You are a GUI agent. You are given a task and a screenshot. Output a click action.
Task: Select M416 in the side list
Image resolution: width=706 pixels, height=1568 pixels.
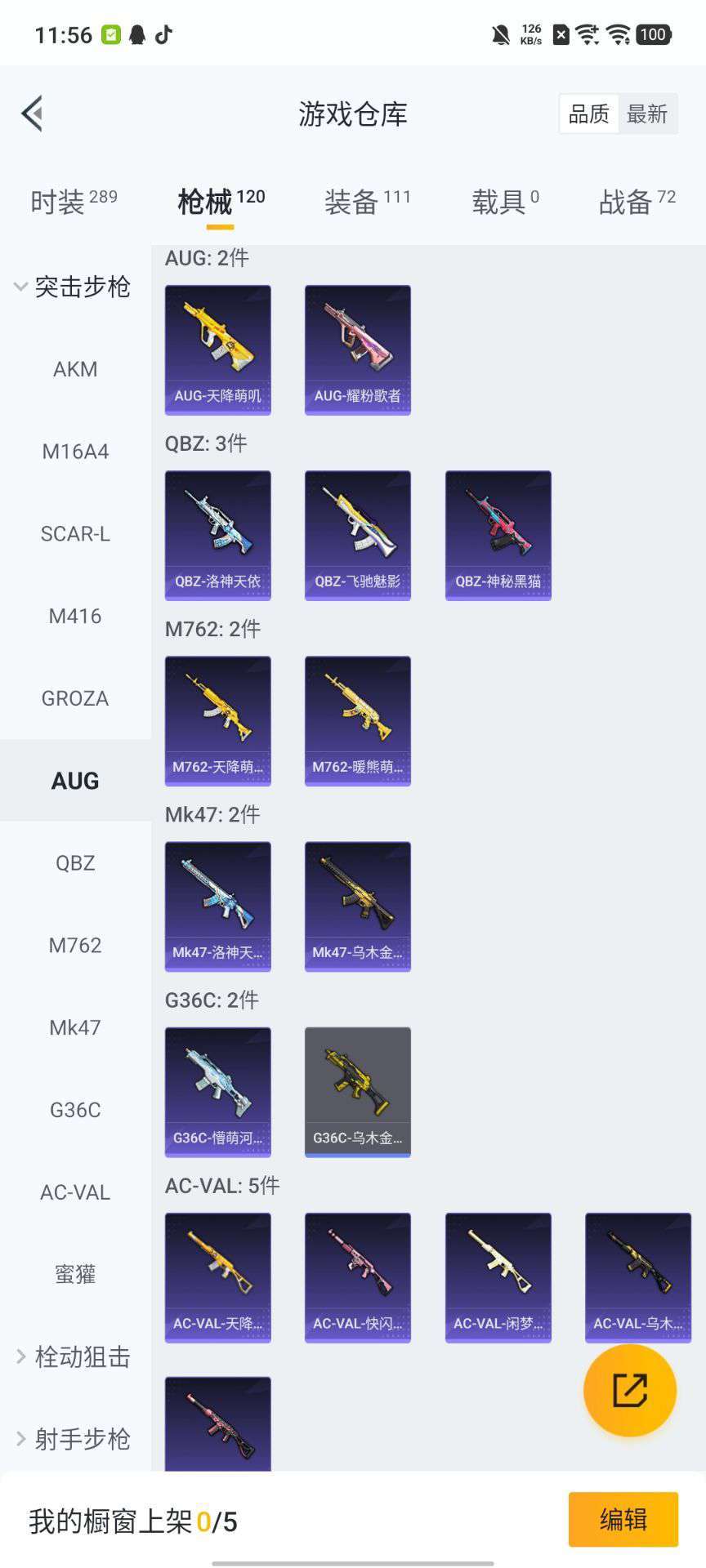[75, 616]
